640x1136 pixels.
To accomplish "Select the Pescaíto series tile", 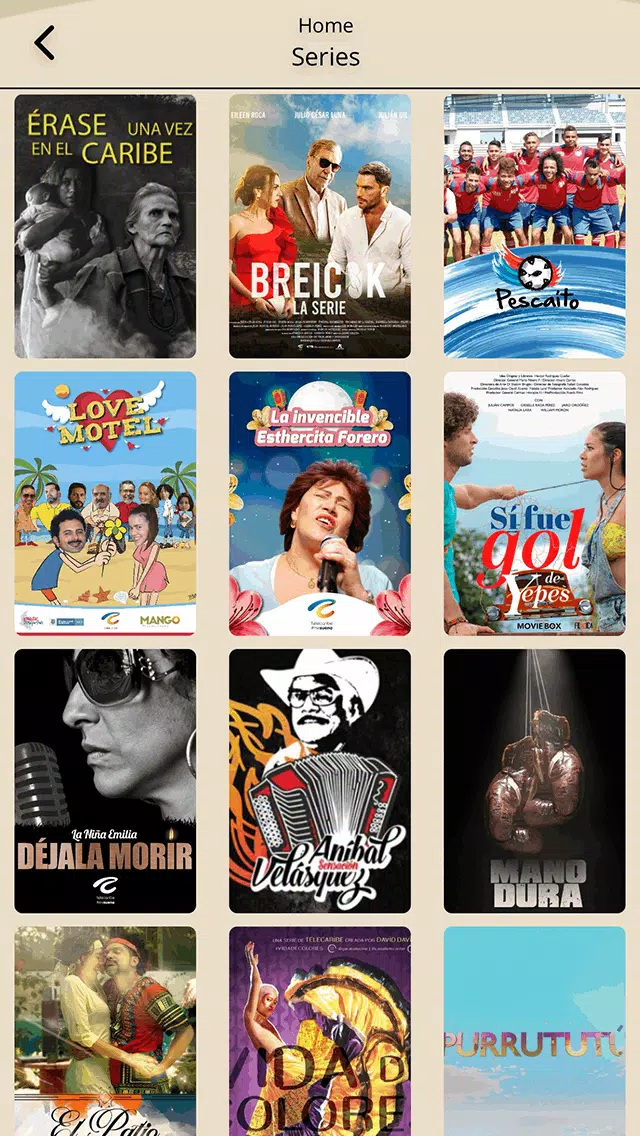I will pos(534,226).
